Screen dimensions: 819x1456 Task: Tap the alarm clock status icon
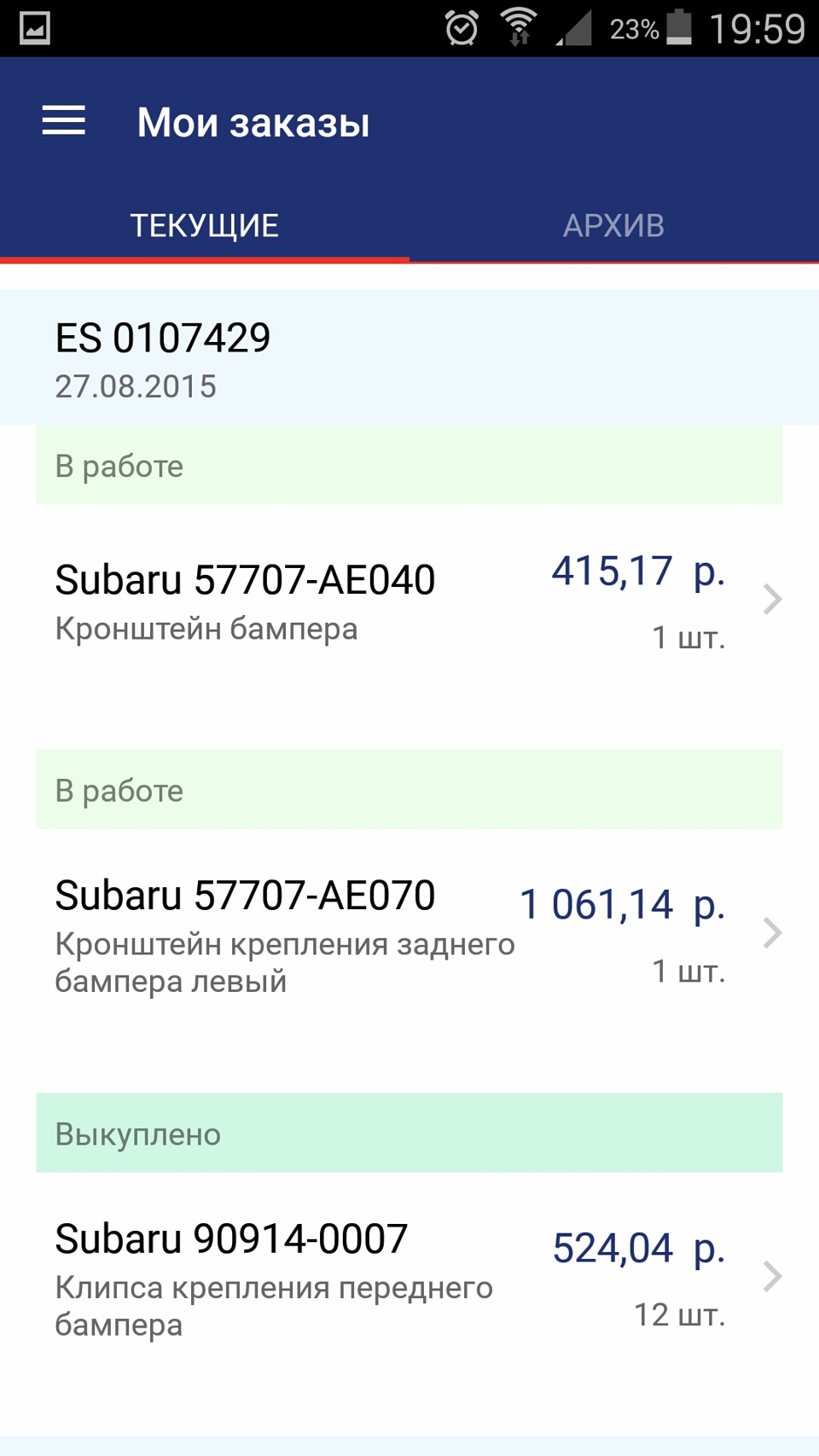(460, 28)
